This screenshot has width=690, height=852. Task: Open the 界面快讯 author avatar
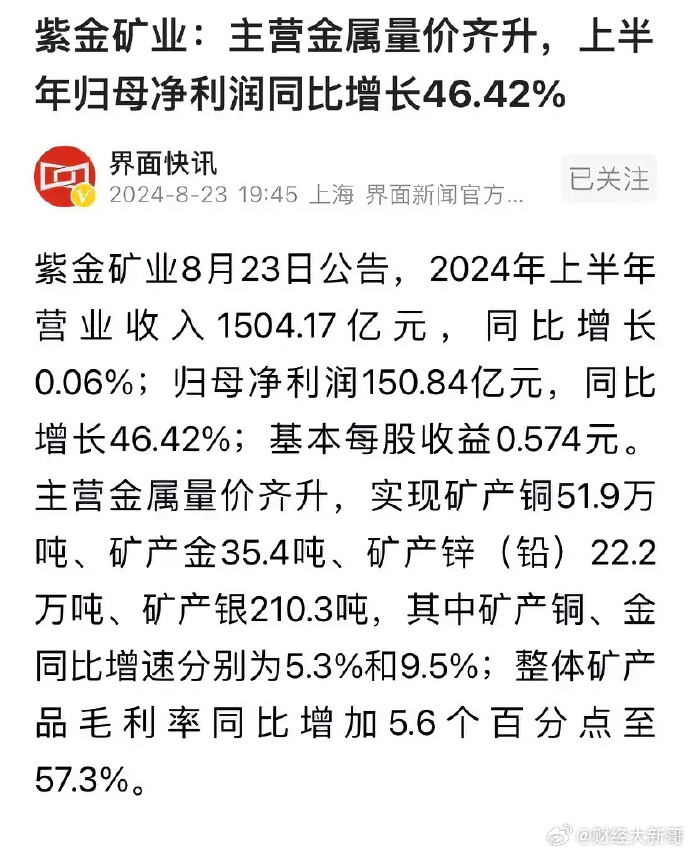65,178
